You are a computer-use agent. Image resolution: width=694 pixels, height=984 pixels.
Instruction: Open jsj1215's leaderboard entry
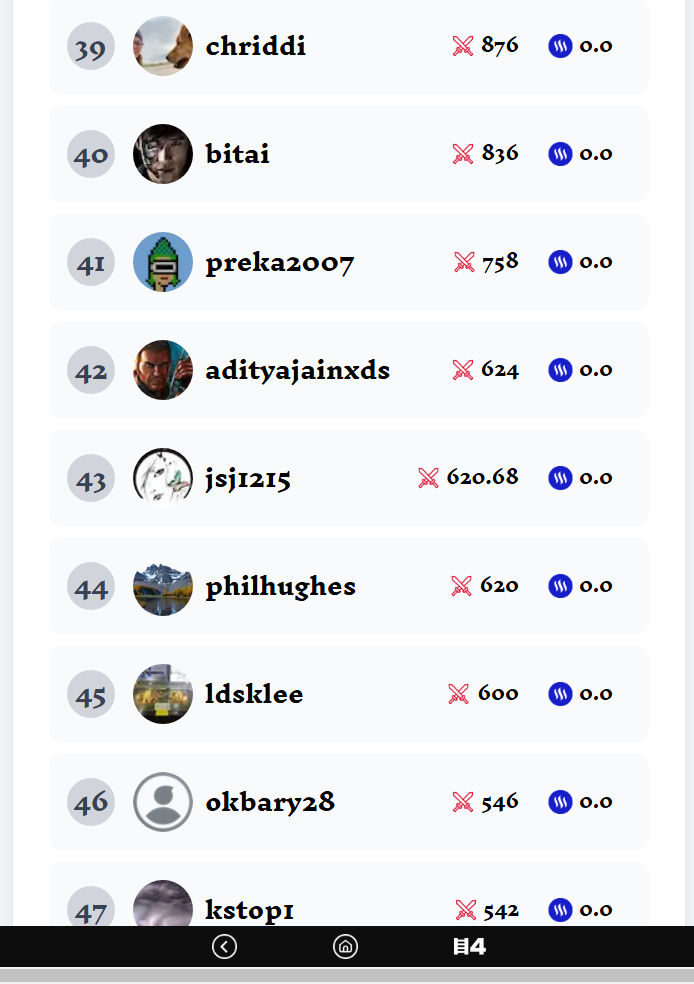point(348,478)
